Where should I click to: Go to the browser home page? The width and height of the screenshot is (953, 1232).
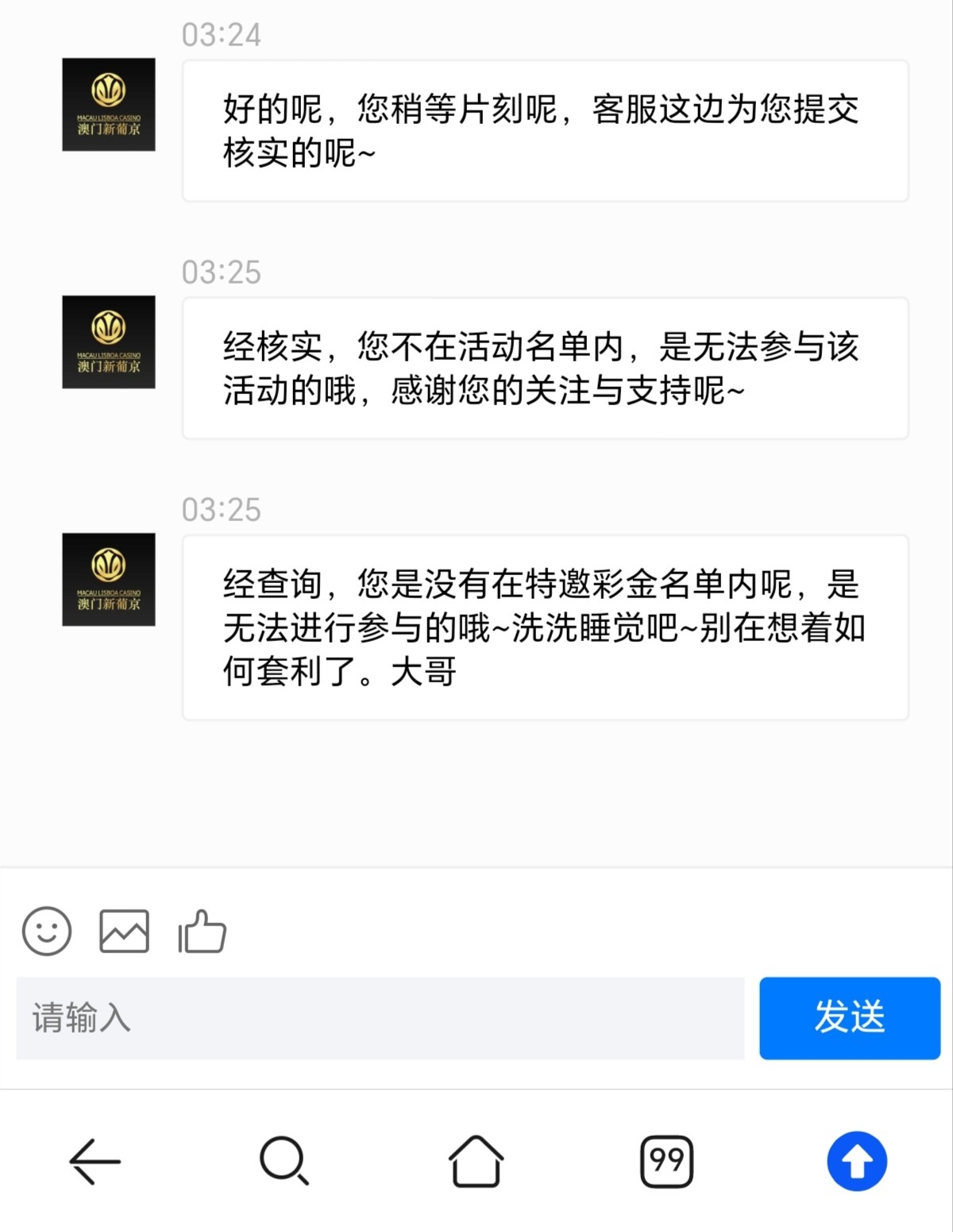pos(476,1161)
